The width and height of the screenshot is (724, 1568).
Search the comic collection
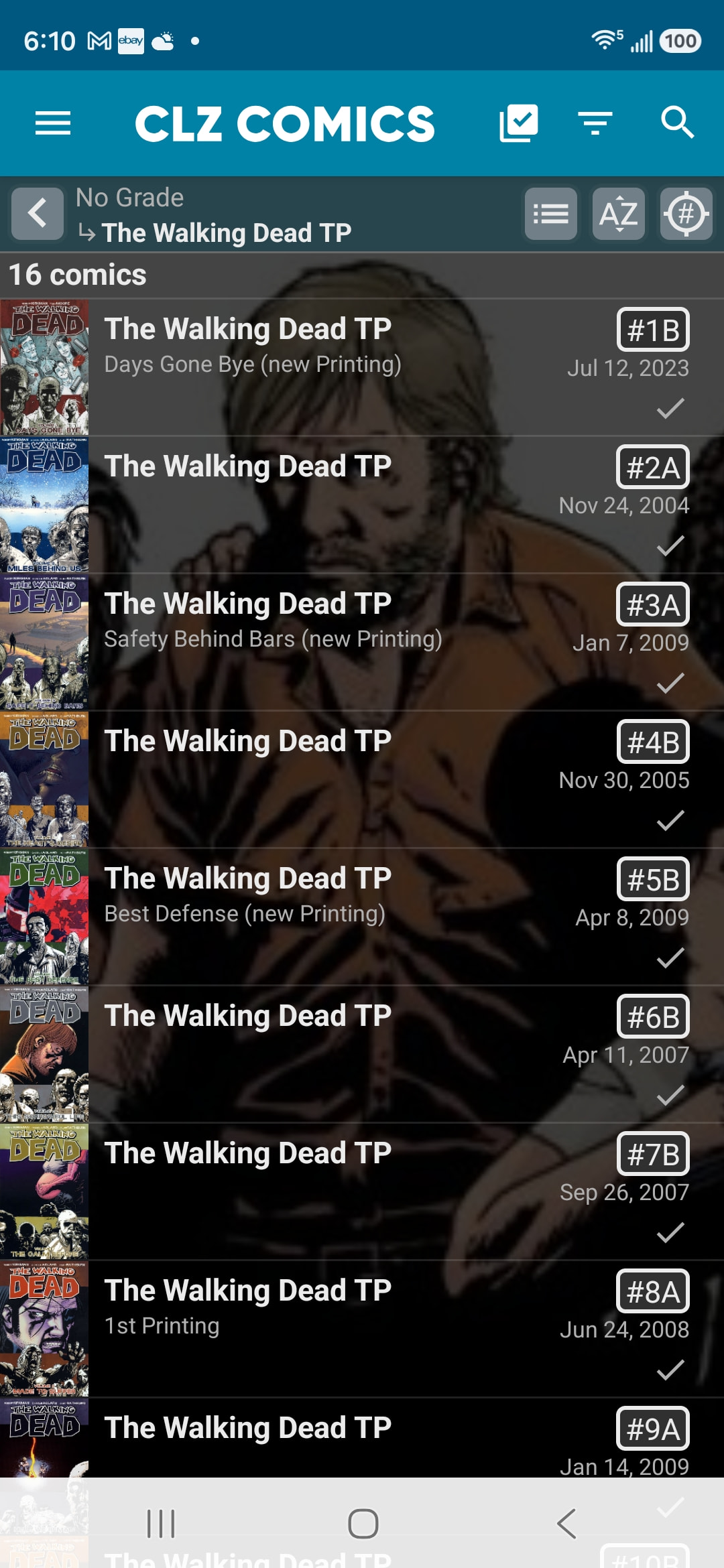pos(677,123)
